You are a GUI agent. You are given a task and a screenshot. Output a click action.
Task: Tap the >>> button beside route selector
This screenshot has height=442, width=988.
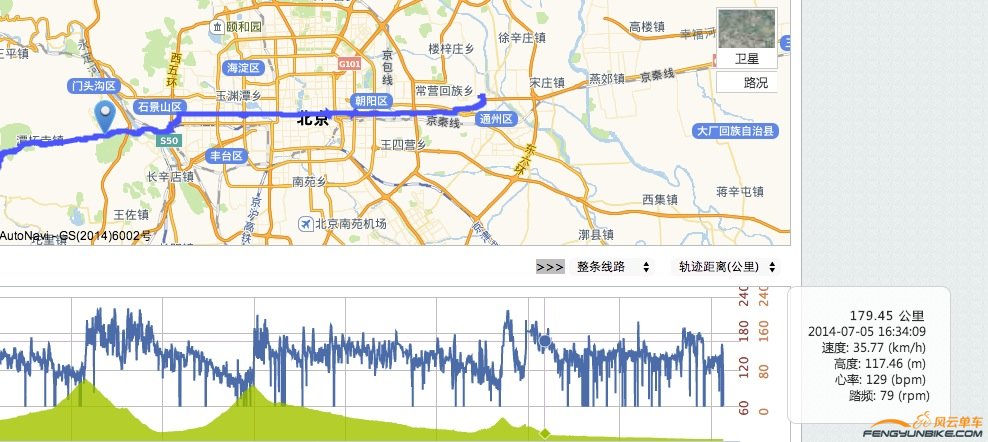[x=550, y=267]
